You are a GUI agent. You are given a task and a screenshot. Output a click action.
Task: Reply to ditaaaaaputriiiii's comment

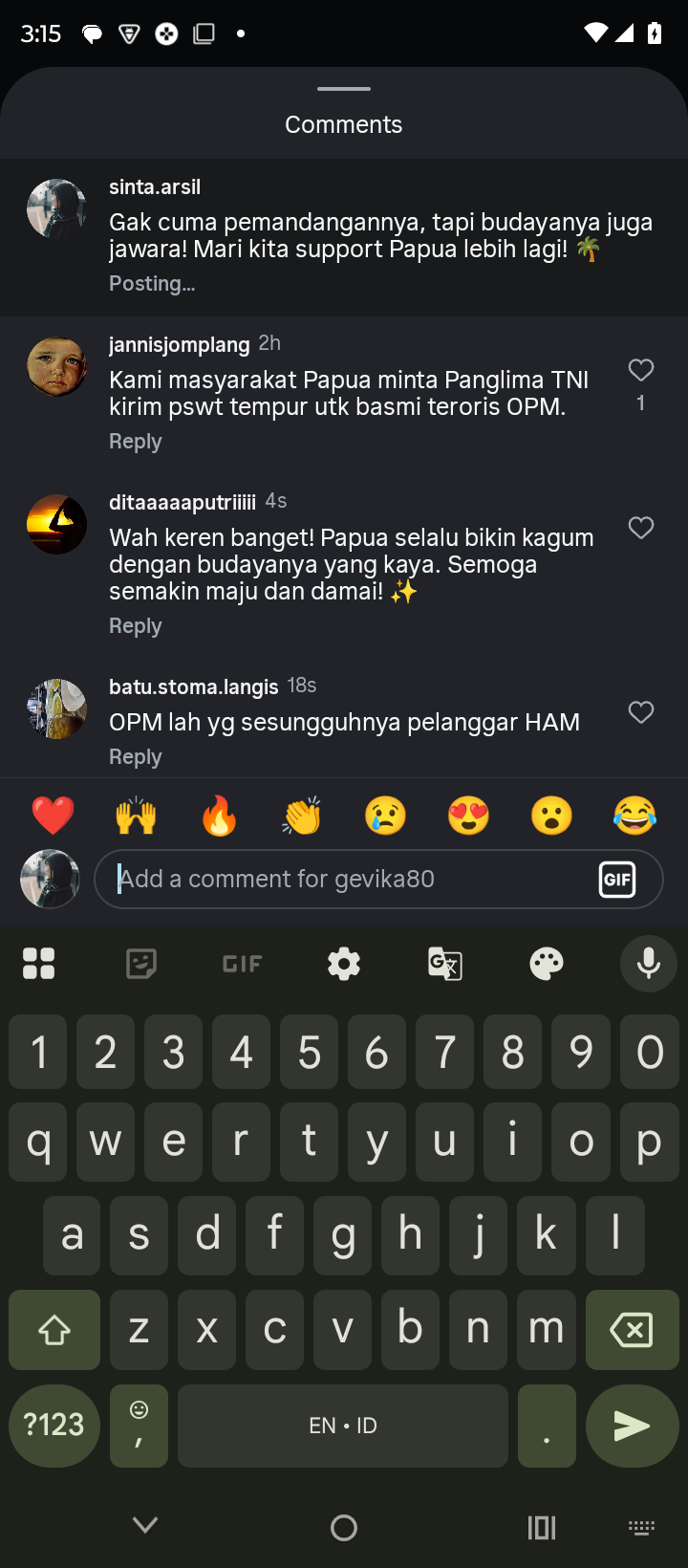135,626
